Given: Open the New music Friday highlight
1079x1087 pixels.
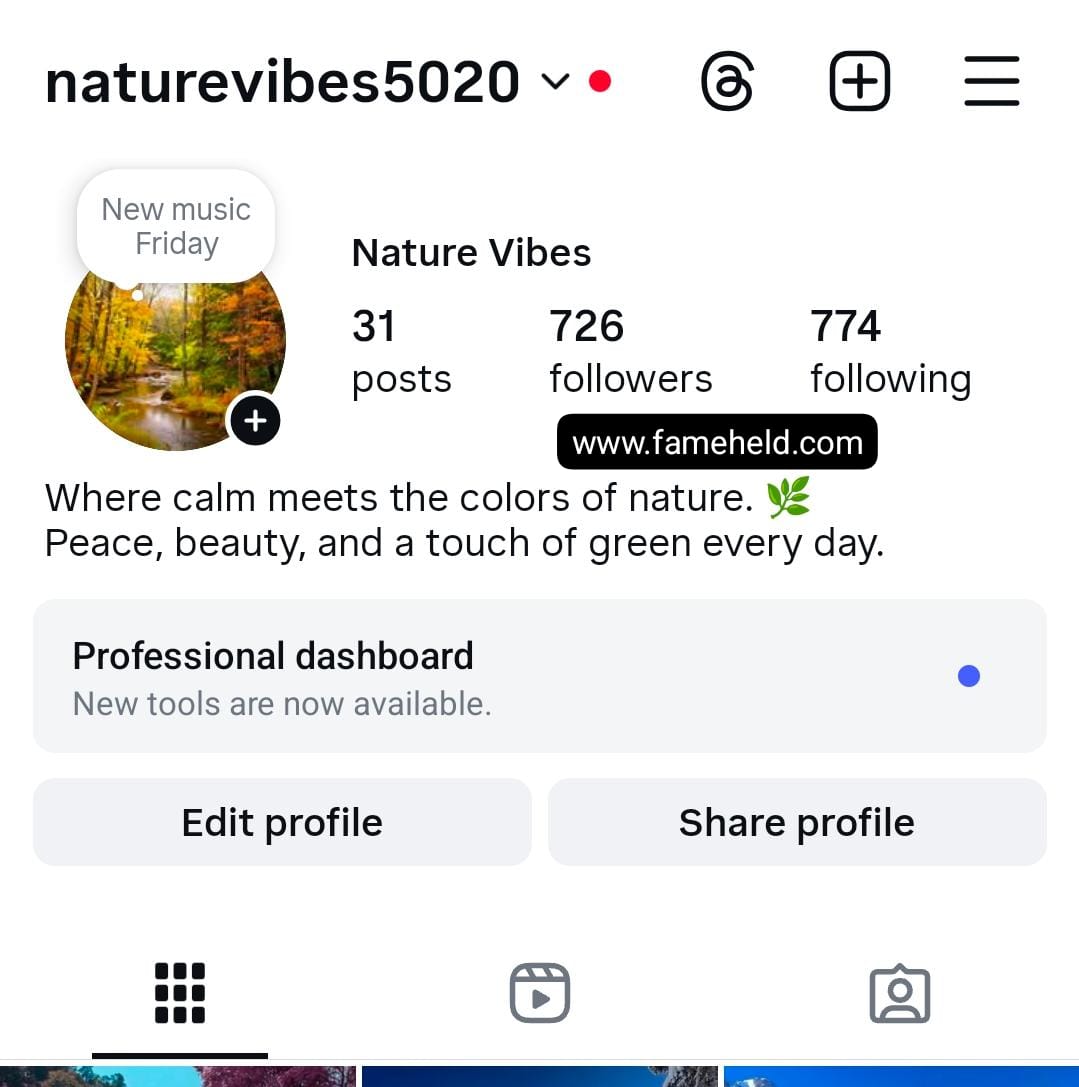Looking at the screenshot, I should 176,226.
